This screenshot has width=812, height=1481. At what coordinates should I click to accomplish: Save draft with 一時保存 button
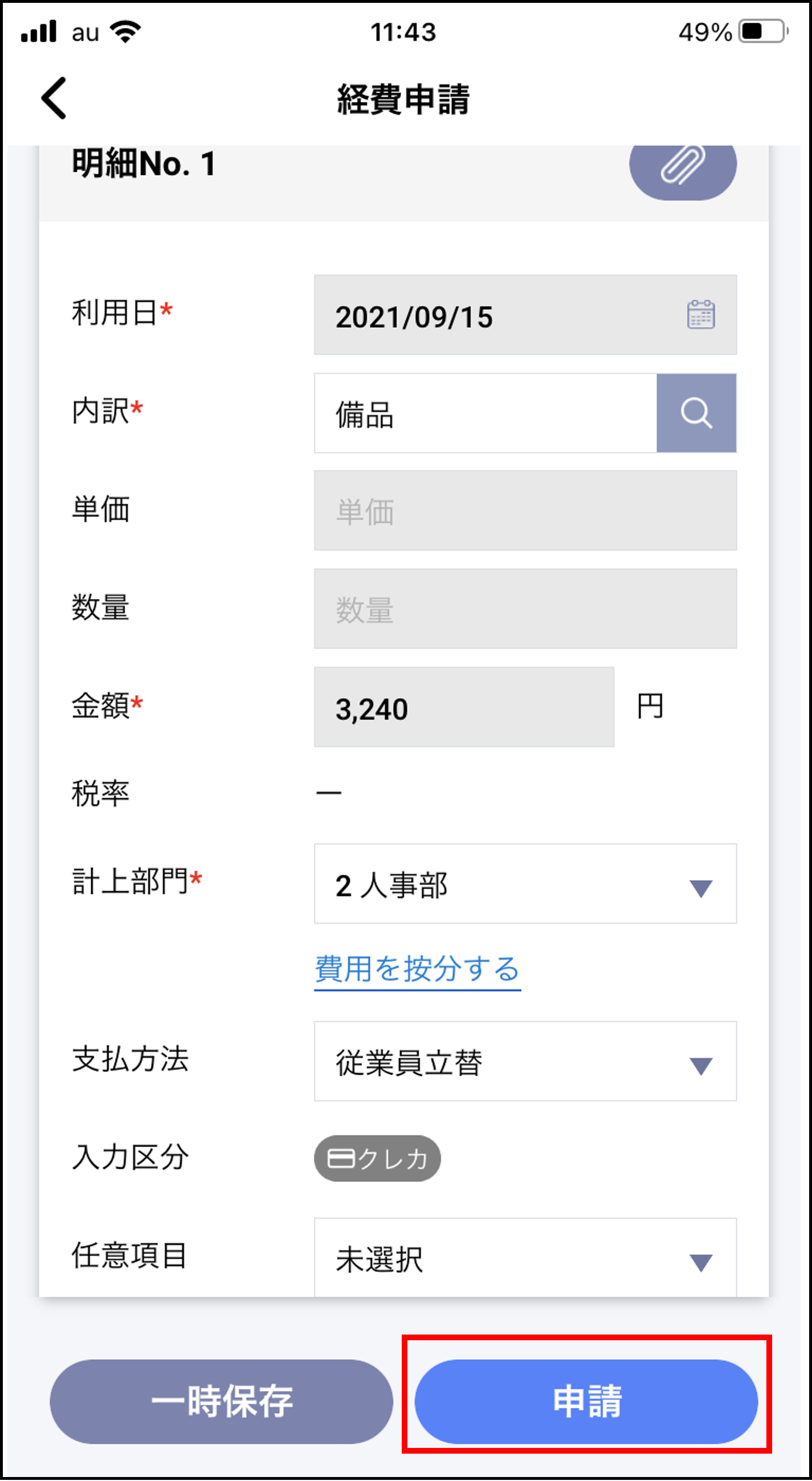pos(222,1402)
